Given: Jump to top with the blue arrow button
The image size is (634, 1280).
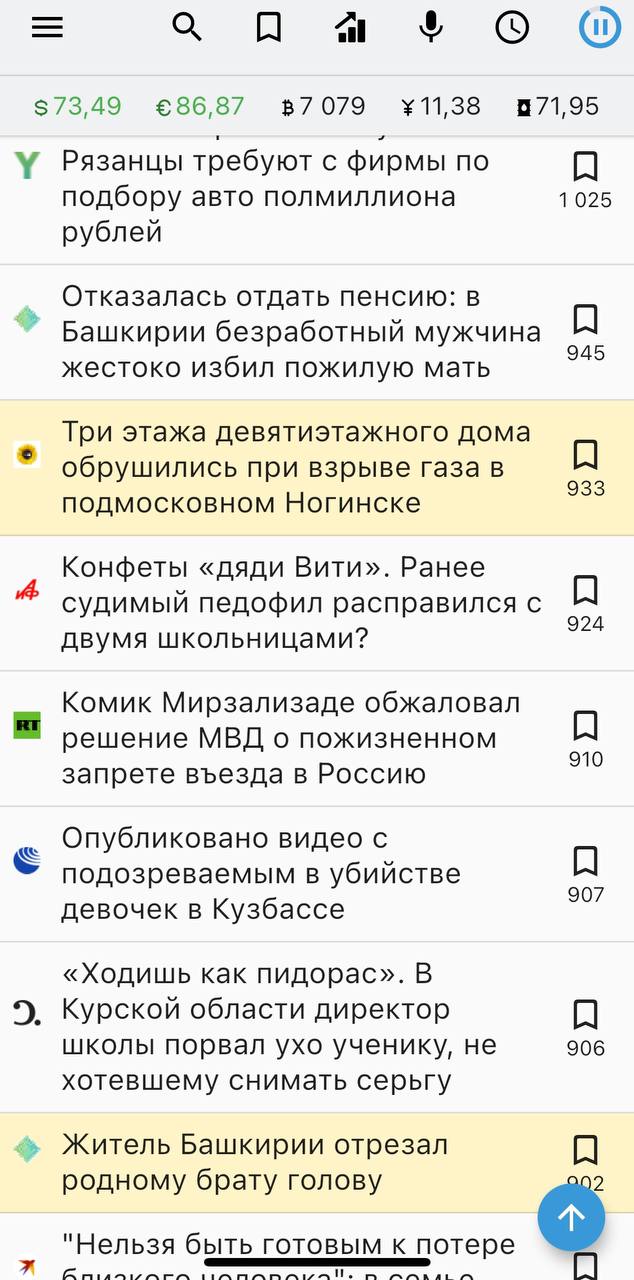Looking at the screenshot, I should point(571,1217).
